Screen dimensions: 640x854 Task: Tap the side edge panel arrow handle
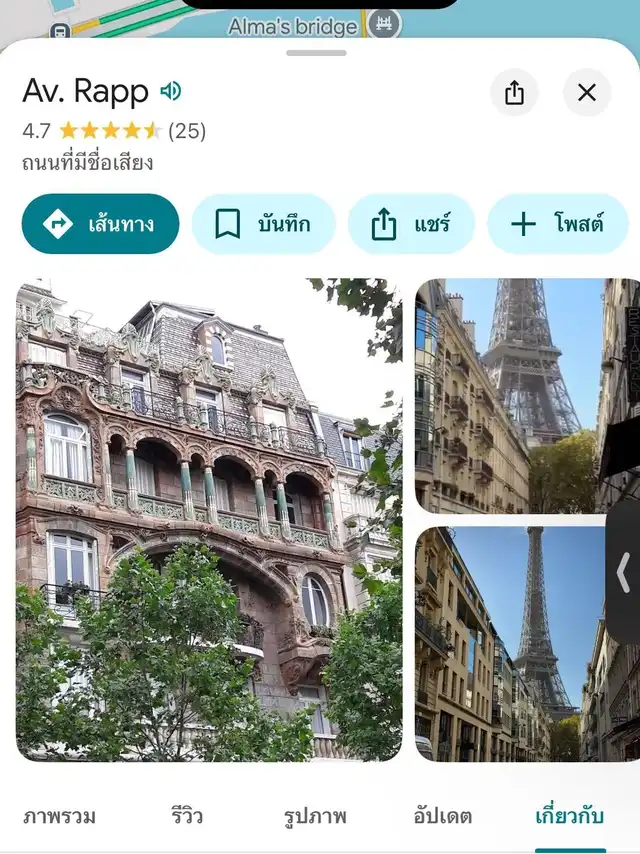click(x=624, y=574)
